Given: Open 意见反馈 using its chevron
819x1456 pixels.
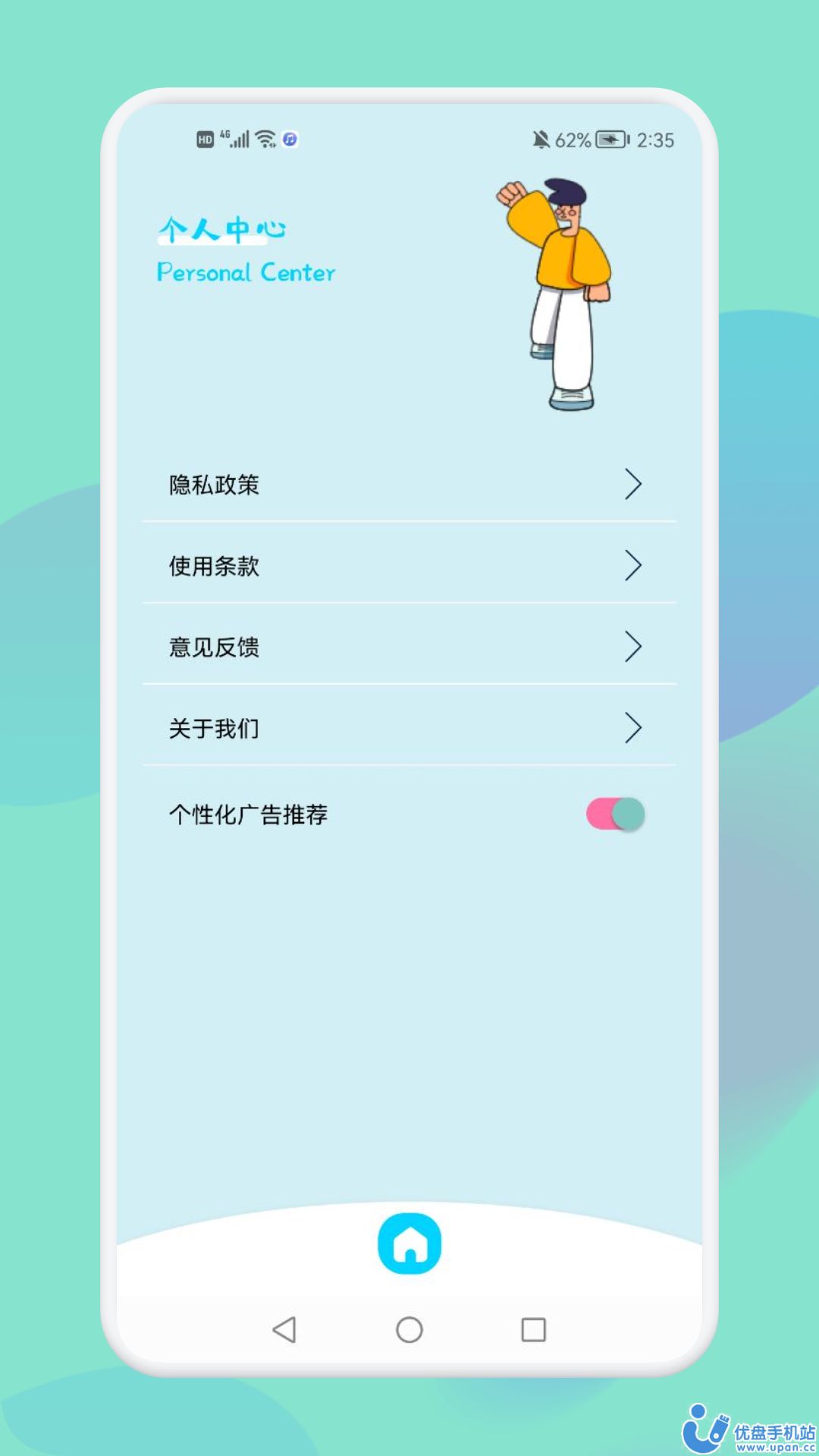Looking at the screenshot, I should point(633,648).
